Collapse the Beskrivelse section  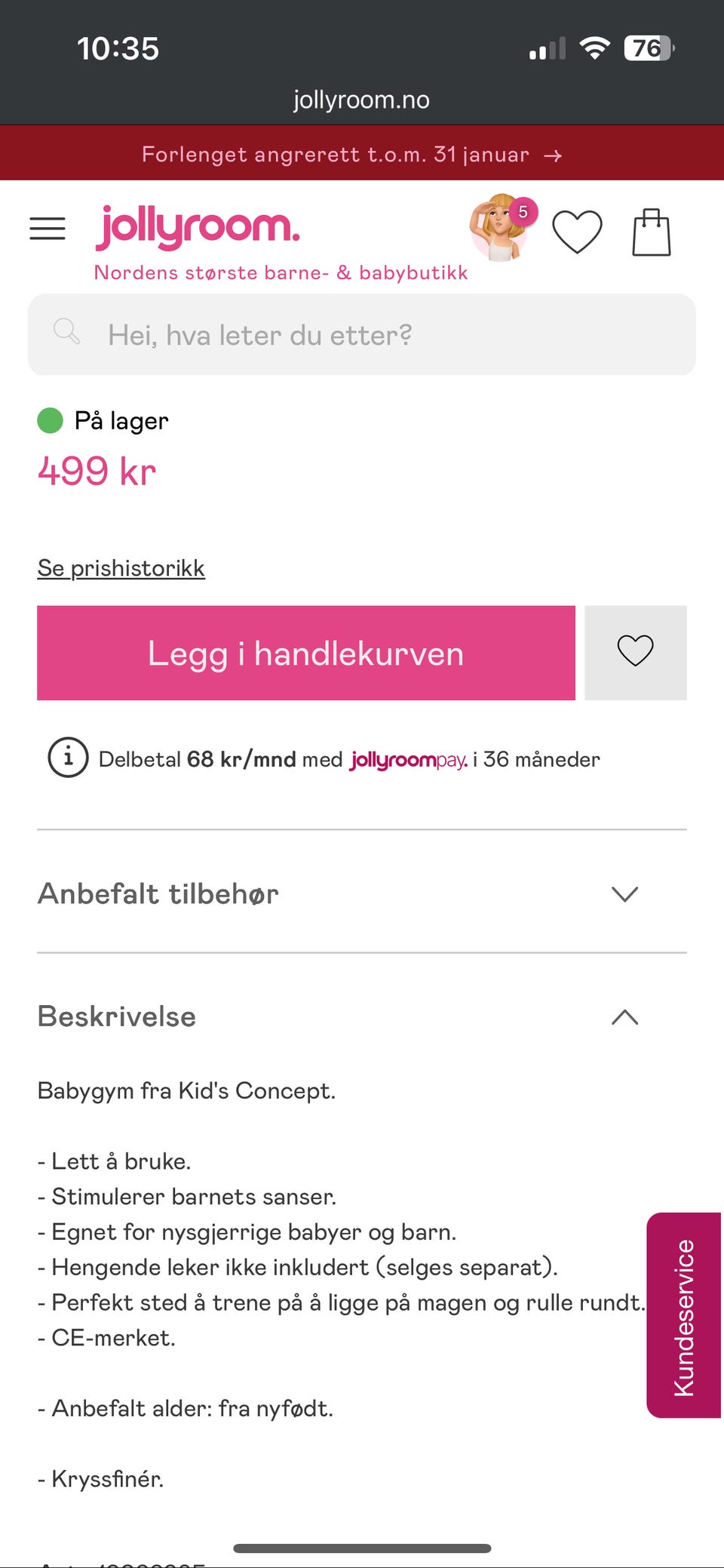point(624,1017)
